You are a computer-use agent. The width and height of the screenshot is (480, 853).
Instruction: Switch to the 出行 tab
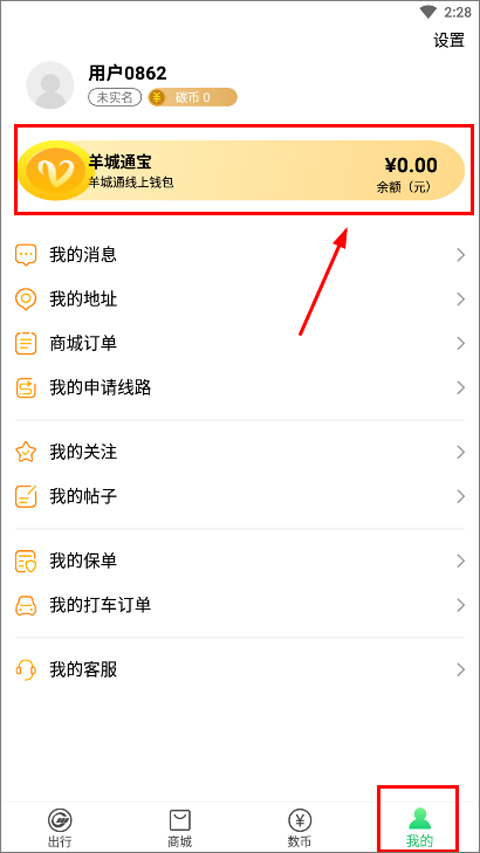pos(60,828)
